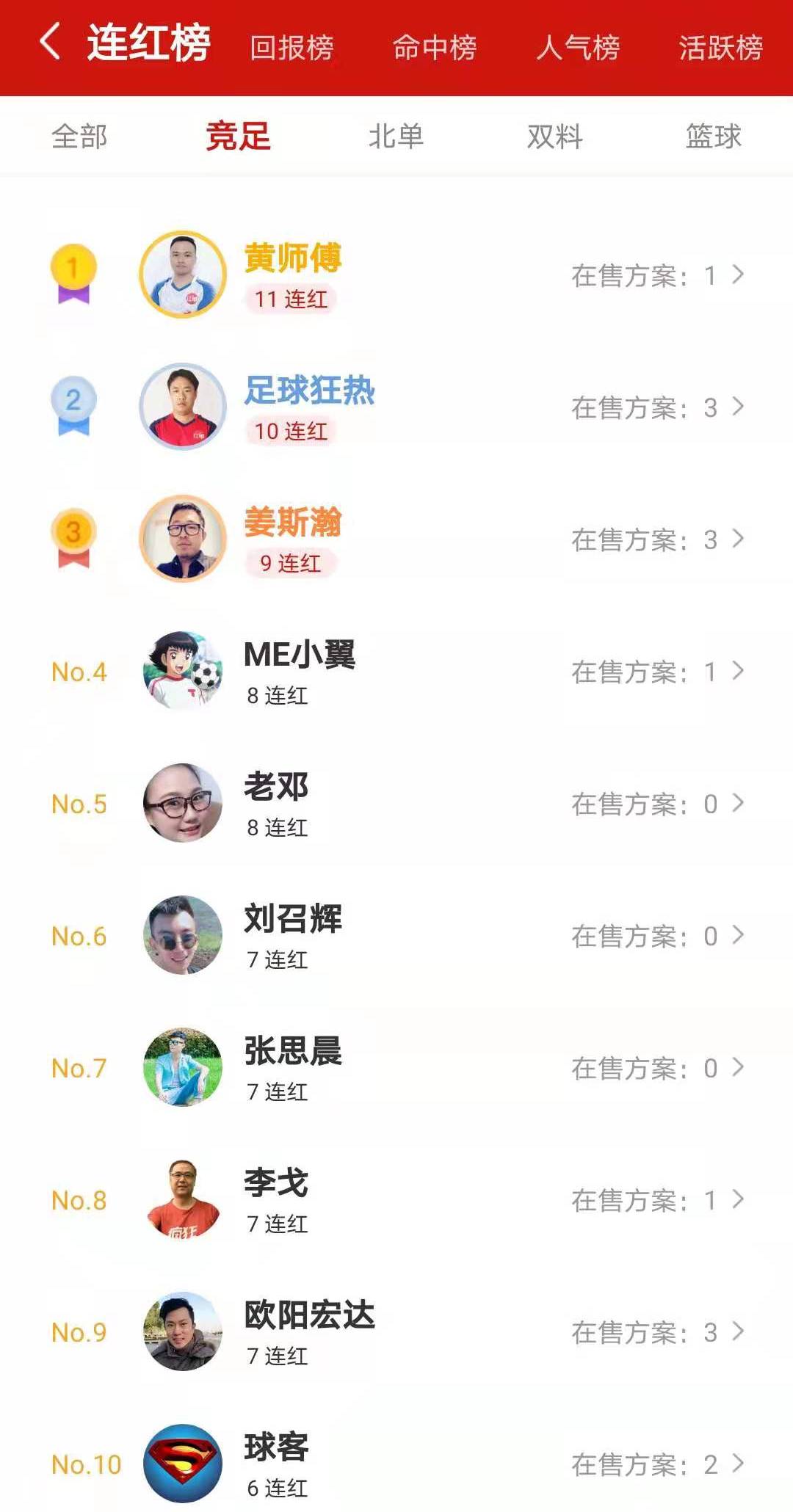This screenshot has width=793, height=1512.
Task: Go back using the top-left arrow
Action: click(x=50, y=41)
